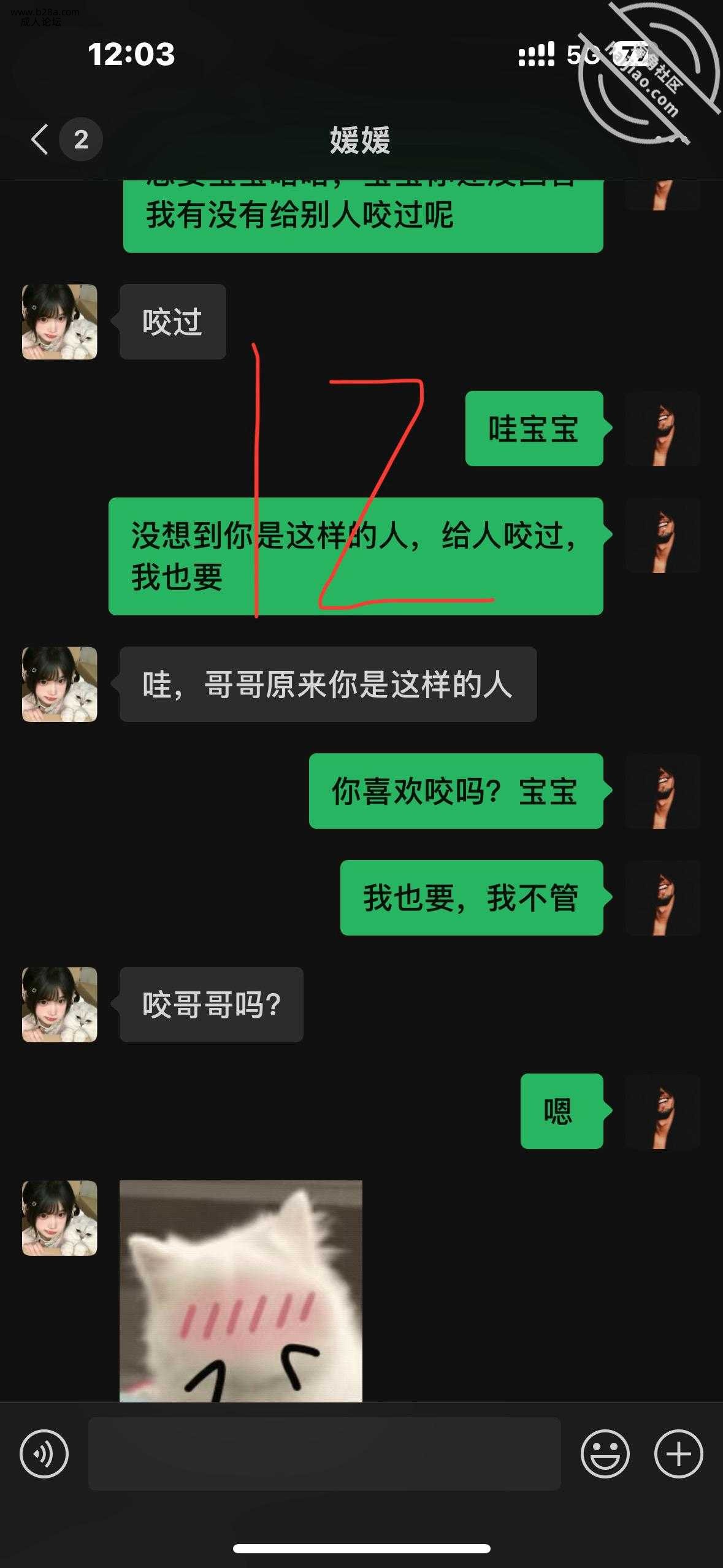View 媛媛's avatar beside the 咬过 message
This screenshot has width=723, height=1568.
coord(59,321)
